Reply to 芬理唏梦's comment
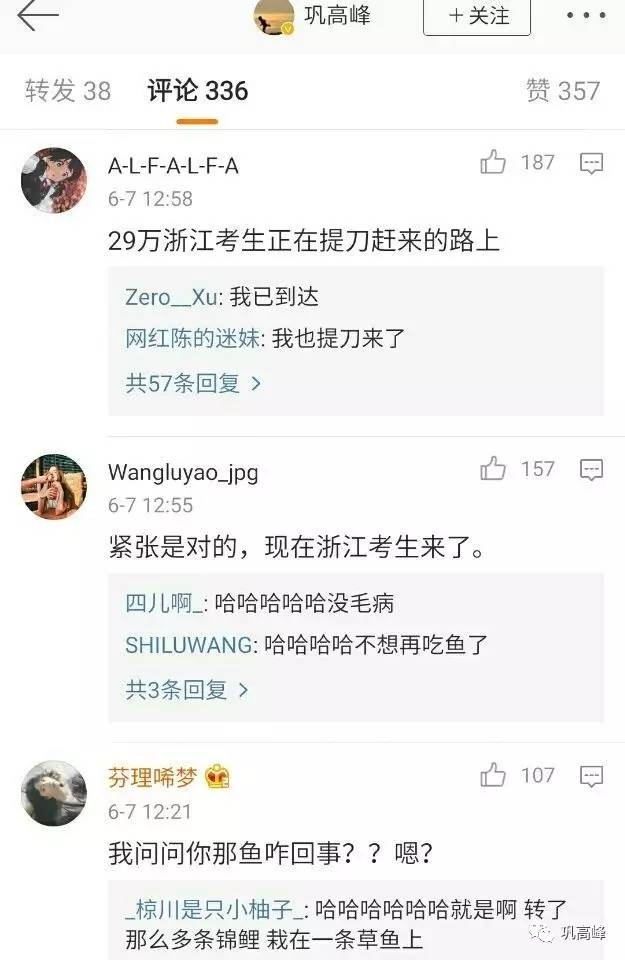 click(592, 775)
